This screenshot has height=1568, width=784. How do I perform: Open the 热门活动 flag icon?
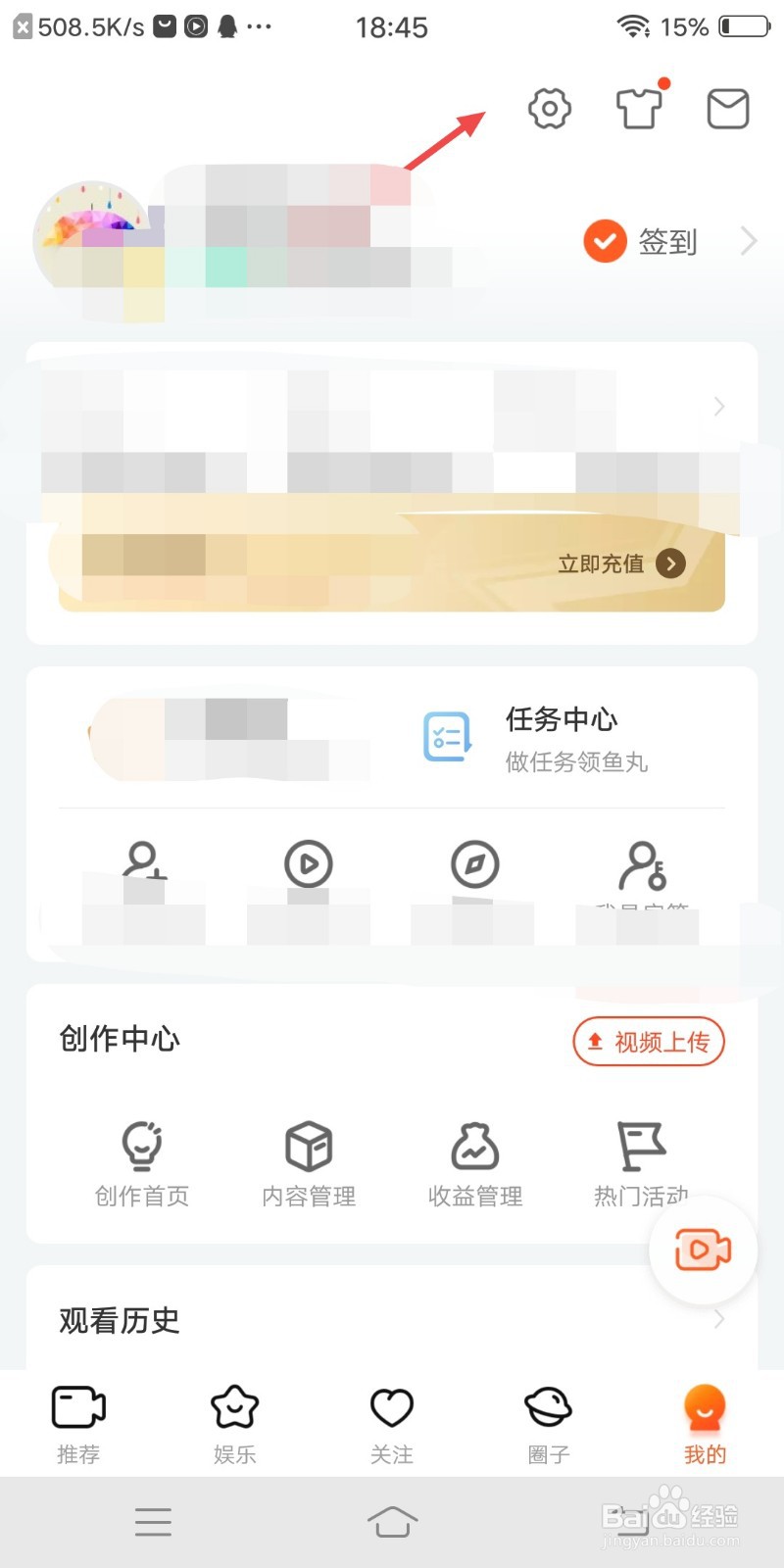click(x=639, y=1147)
